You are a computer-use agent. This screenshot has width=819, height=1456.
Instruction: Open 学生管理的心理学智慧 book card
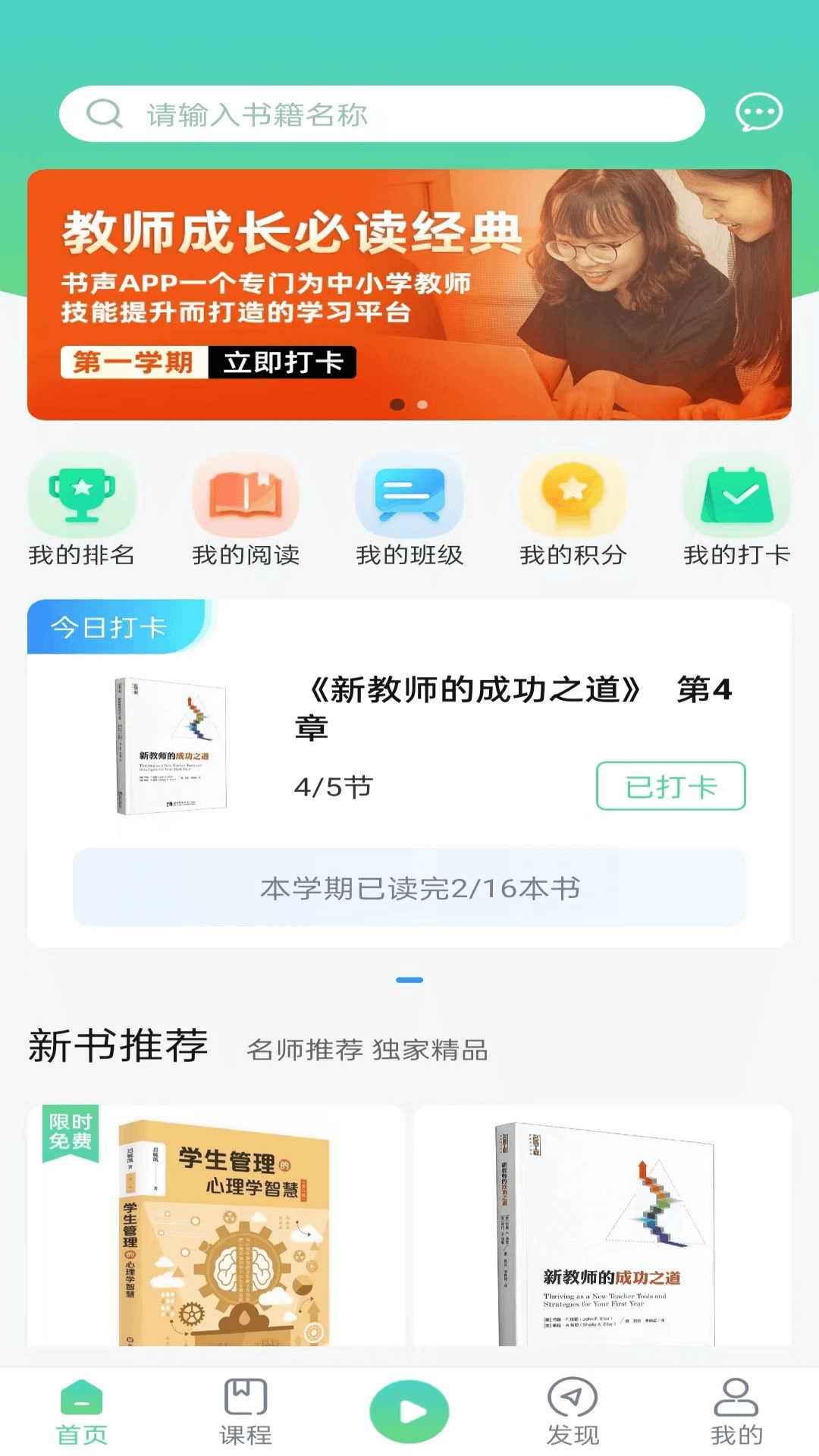tap(217, 1227)
